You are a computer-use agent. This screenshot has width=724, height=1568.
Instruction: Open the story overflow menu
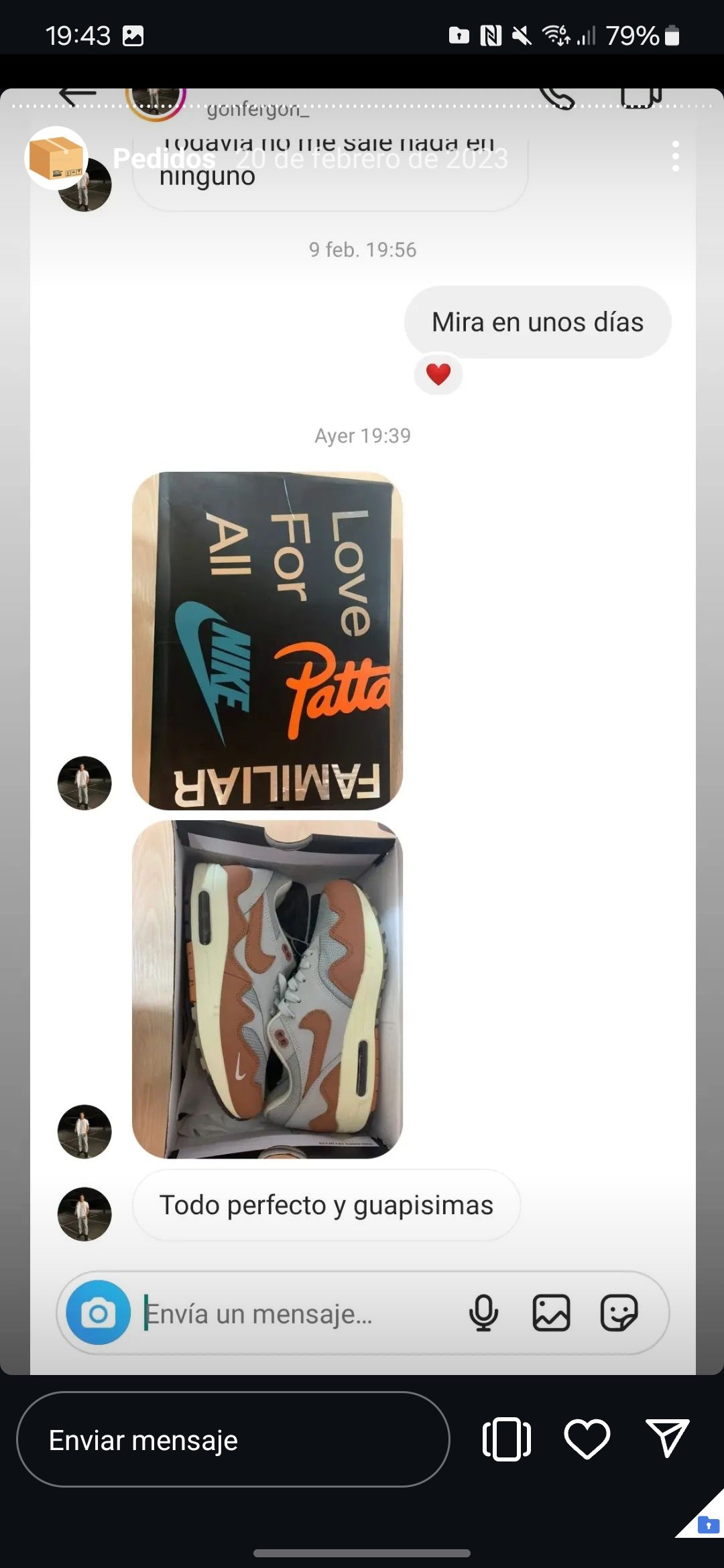675,156
